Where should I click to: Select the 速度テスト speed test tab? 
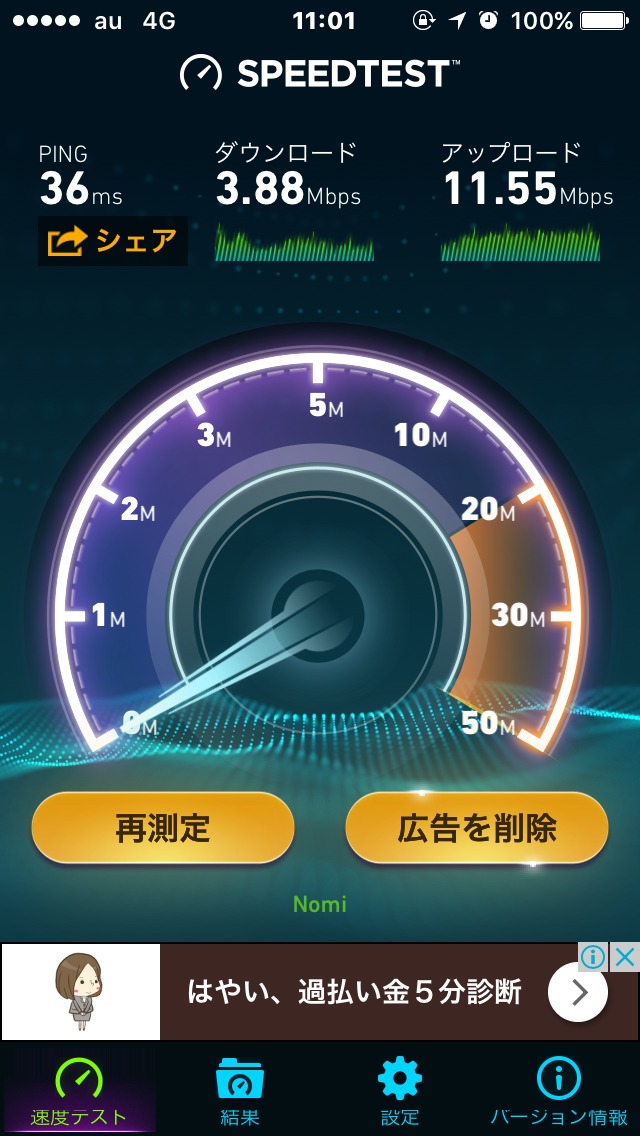point(79,1090)
